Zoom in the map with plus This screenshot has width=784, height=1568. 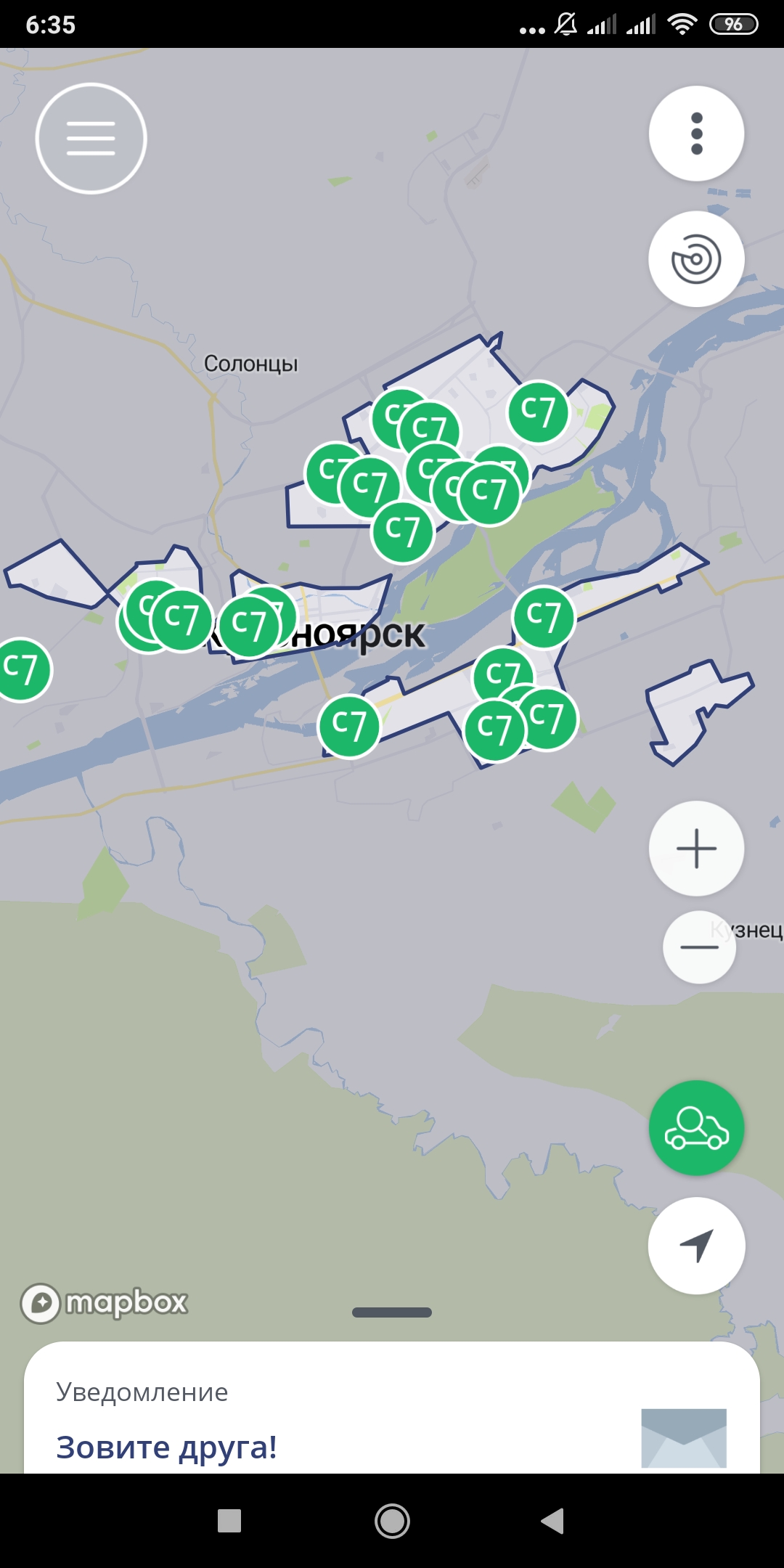point(696,848)
